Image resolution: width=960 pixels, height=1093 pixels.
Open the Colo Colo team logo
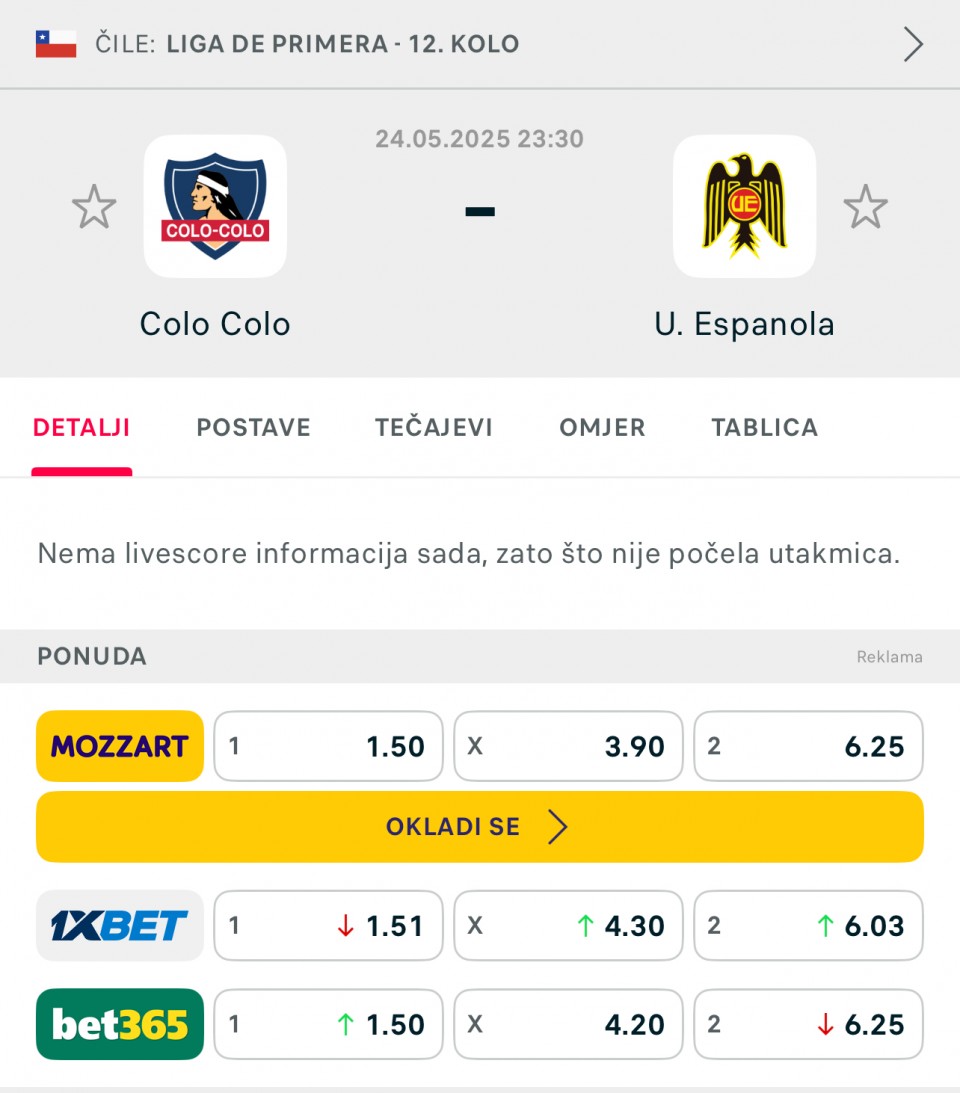(215, 206)
